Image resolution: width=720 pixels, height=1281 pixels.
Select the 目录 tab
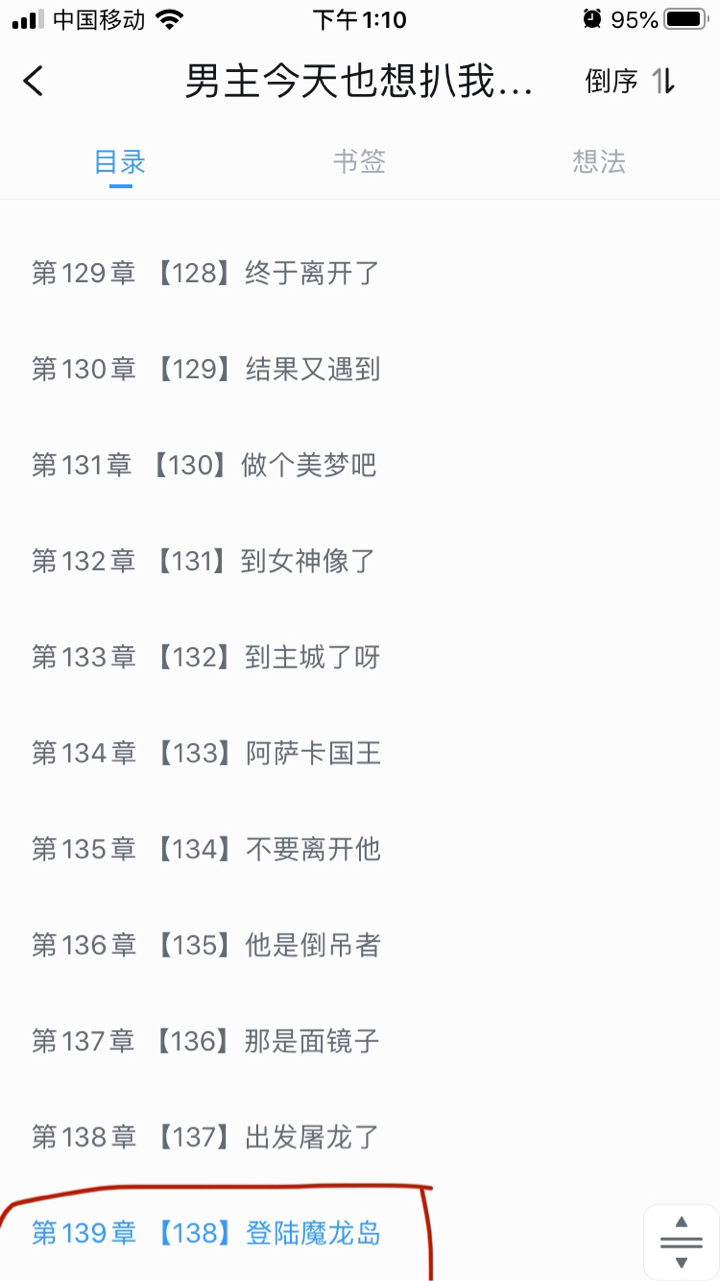(120, 162)
